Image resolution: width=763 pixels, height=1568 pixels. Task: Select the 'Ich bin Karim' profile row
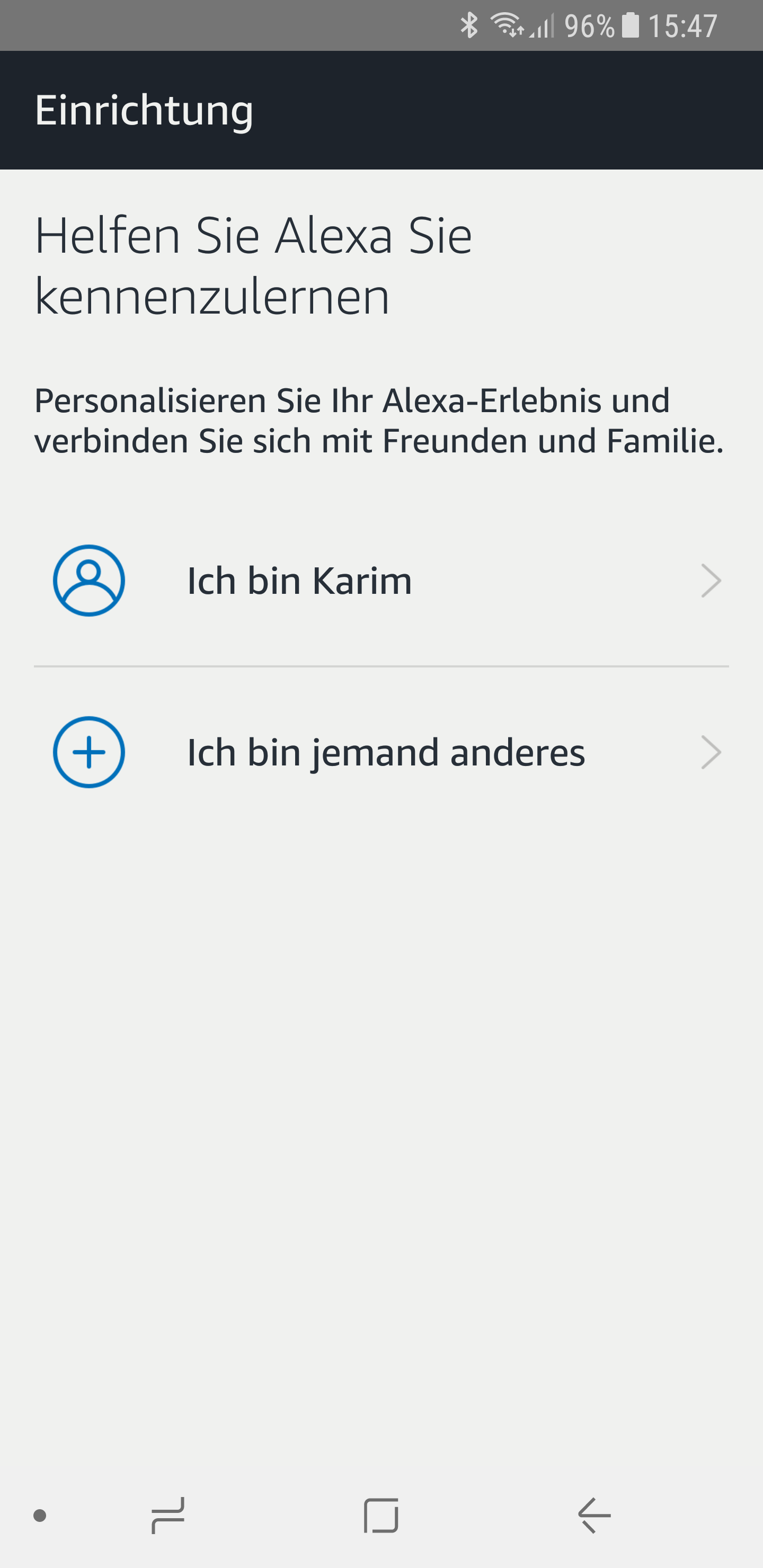point(381,581)
